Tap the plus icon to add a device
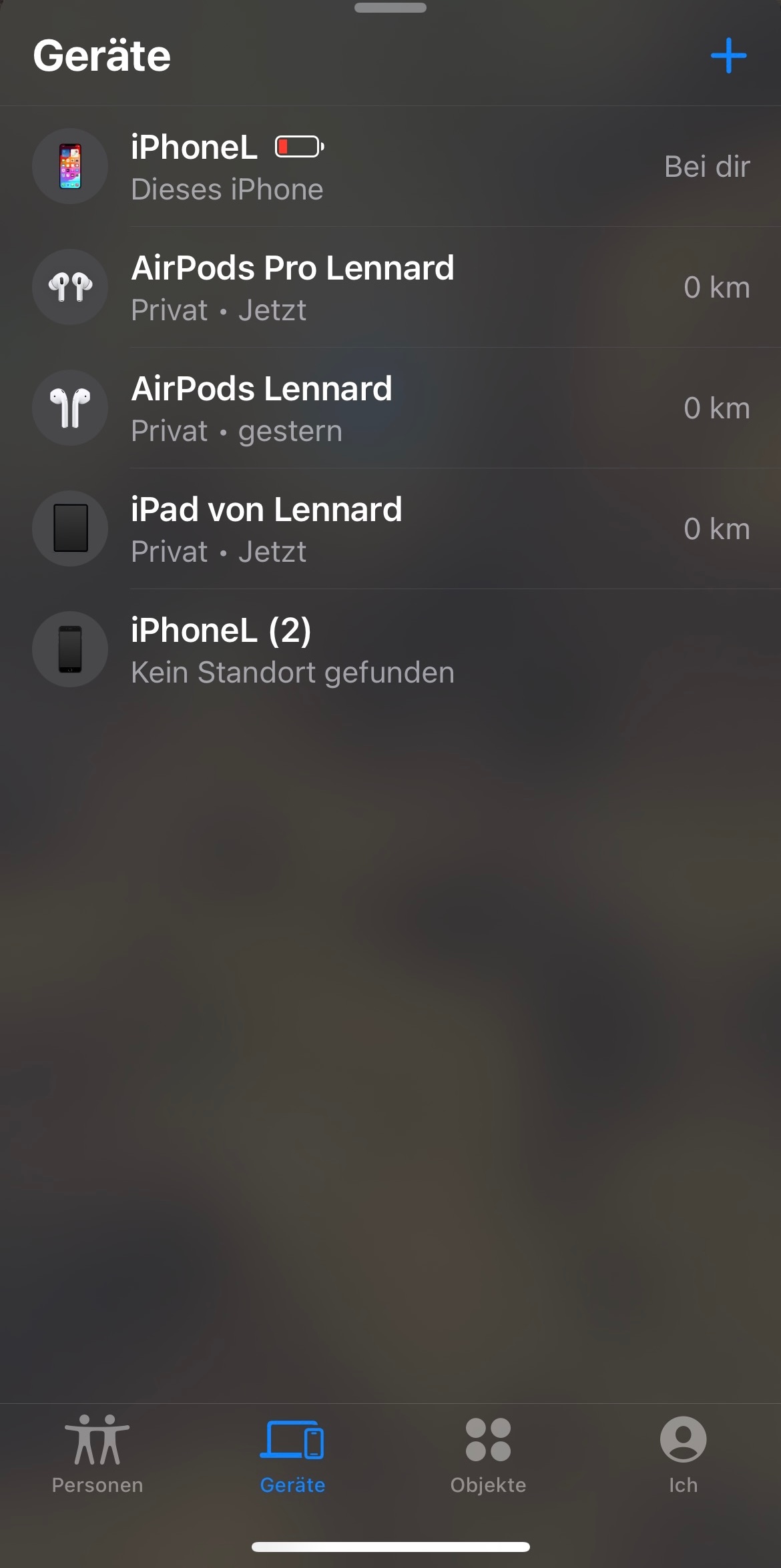 point(728,55)
